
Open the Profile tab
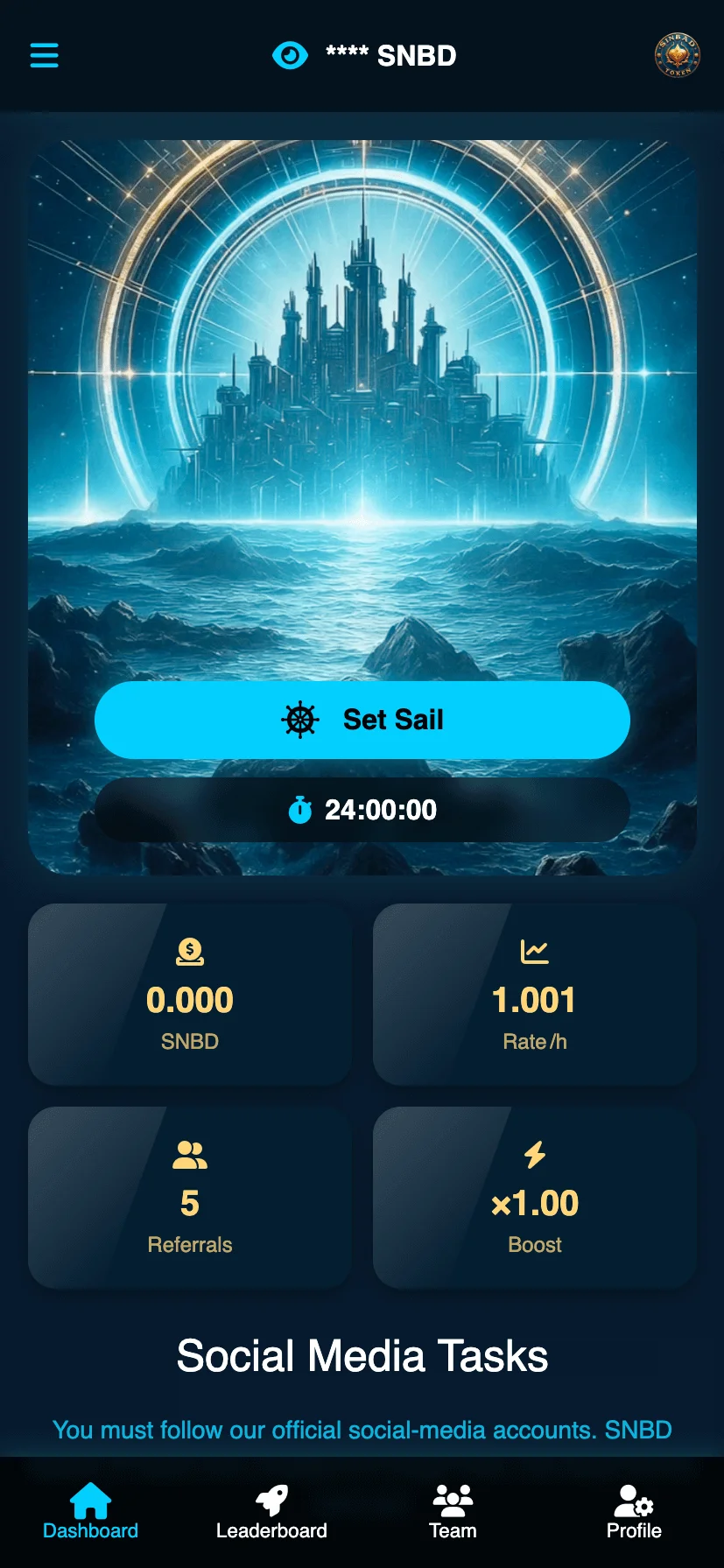click(x=634, y=1512)
